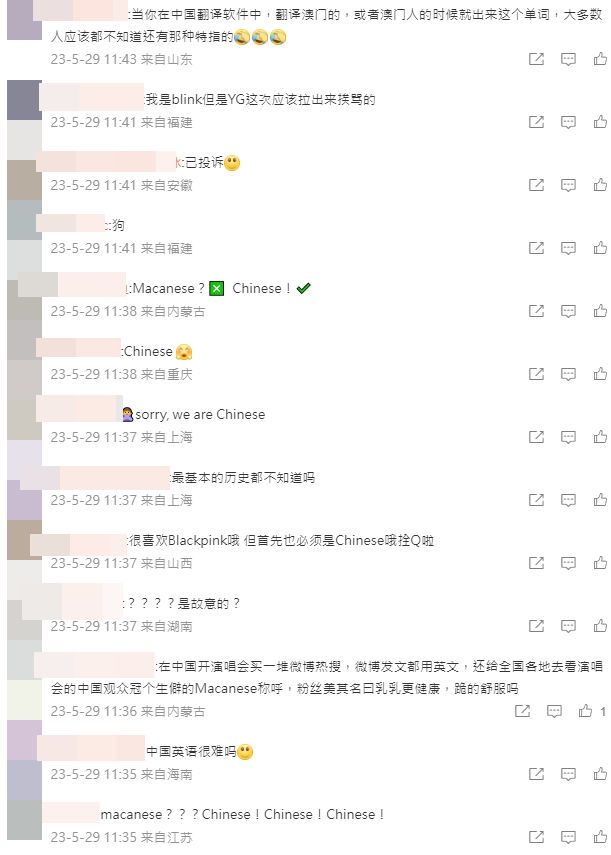The width and height of the screenshot is (611, 855).
Task: Like the last comment from 江苏
Action: tap(600, 837)
